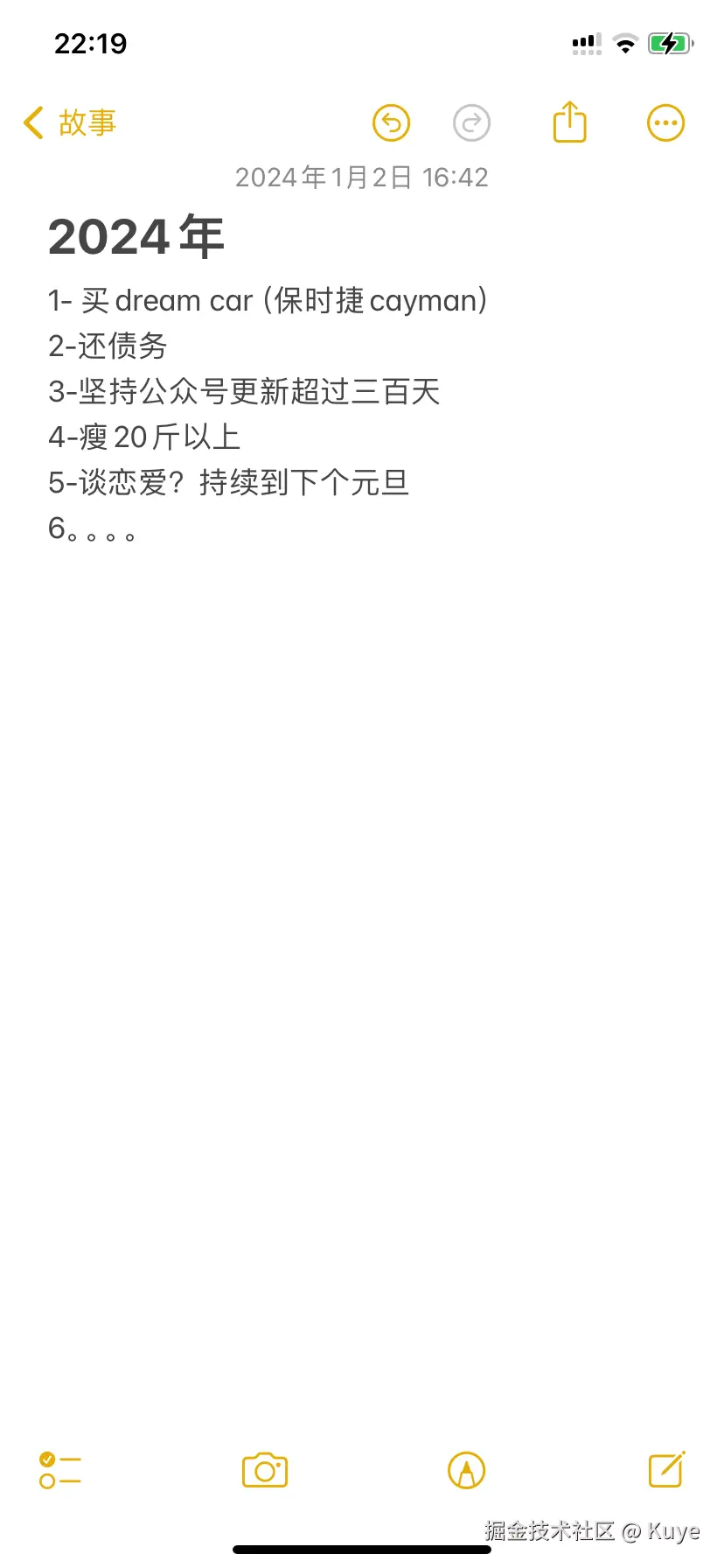Tap the clock showing 22:19

pos(90,43)
